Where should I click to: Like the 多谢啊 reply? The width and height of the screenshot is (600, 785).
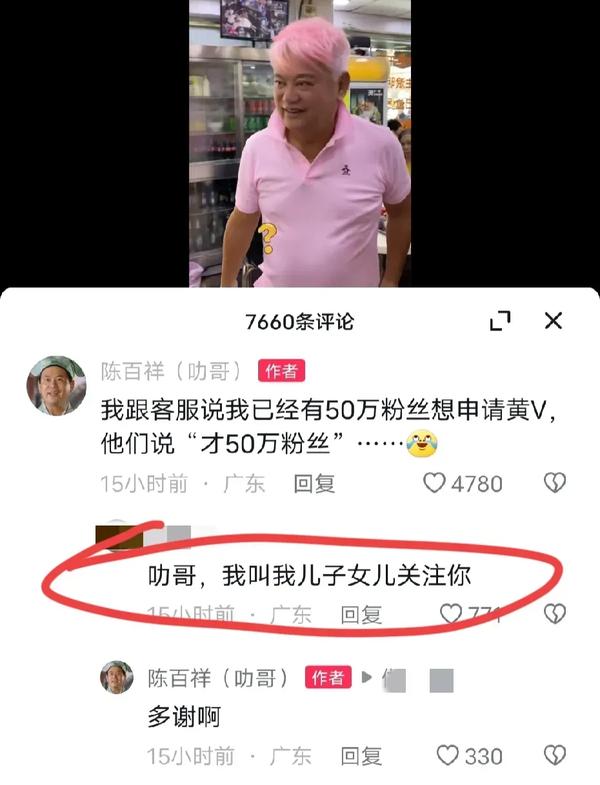448,755
